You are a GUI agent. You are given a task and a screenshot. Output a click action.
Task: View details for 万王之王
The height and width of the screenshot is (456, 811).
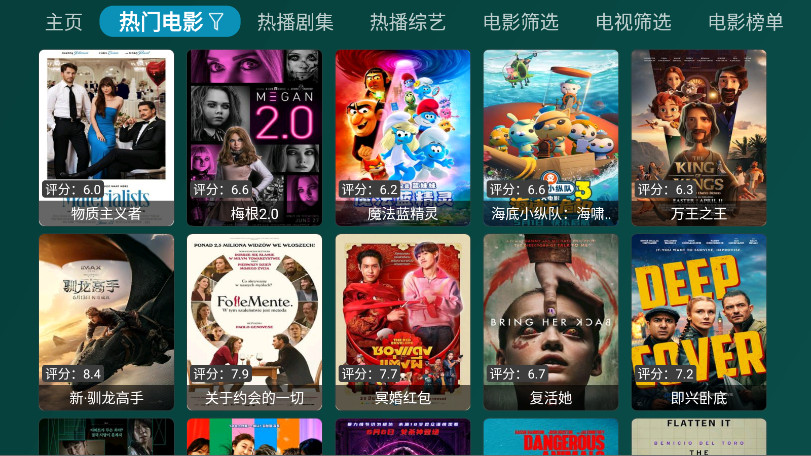click(698, 137)
